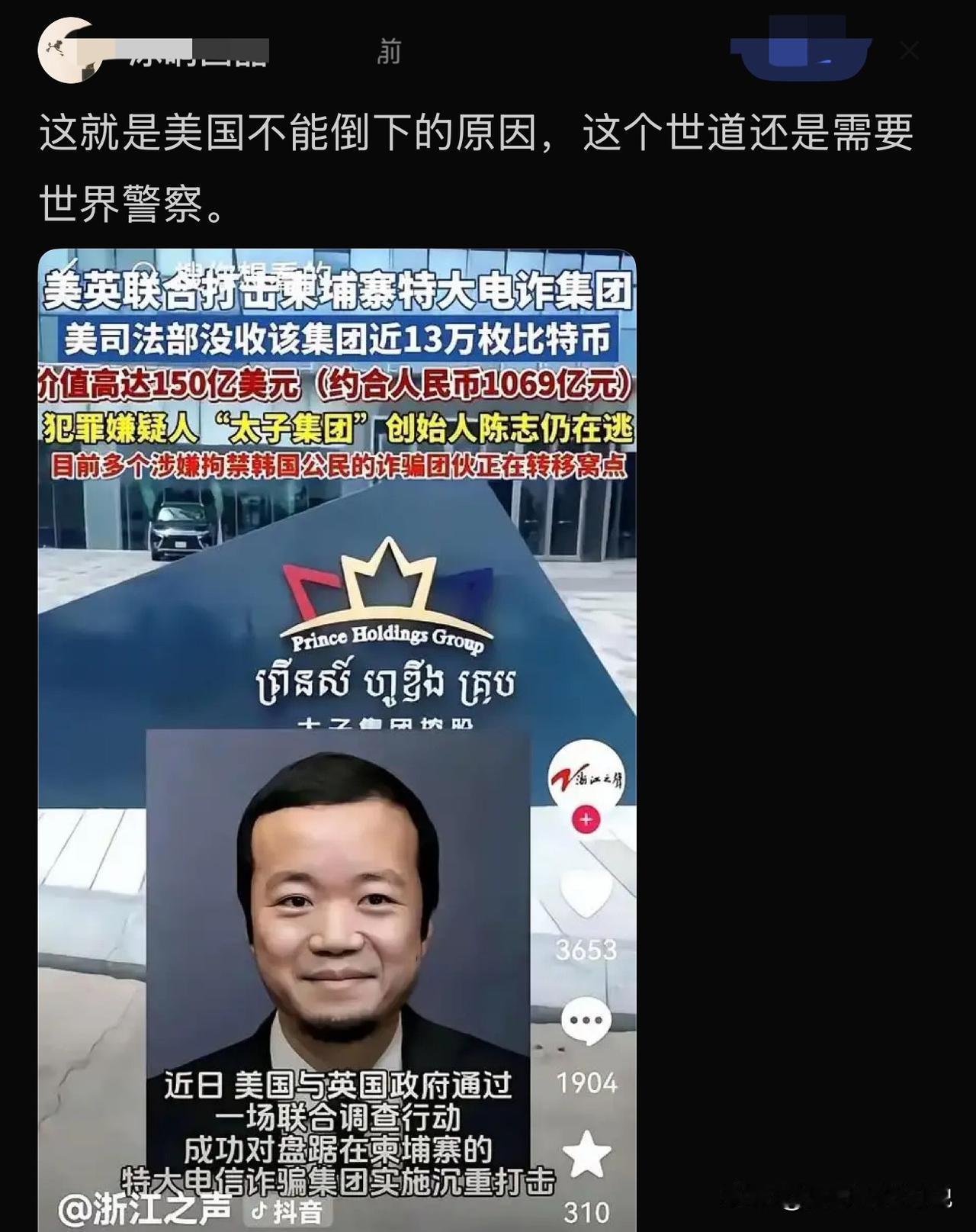Tap the star icon to favorite the video
The width and height of the screenshot is (976, 1232).
pos(587,1153)
